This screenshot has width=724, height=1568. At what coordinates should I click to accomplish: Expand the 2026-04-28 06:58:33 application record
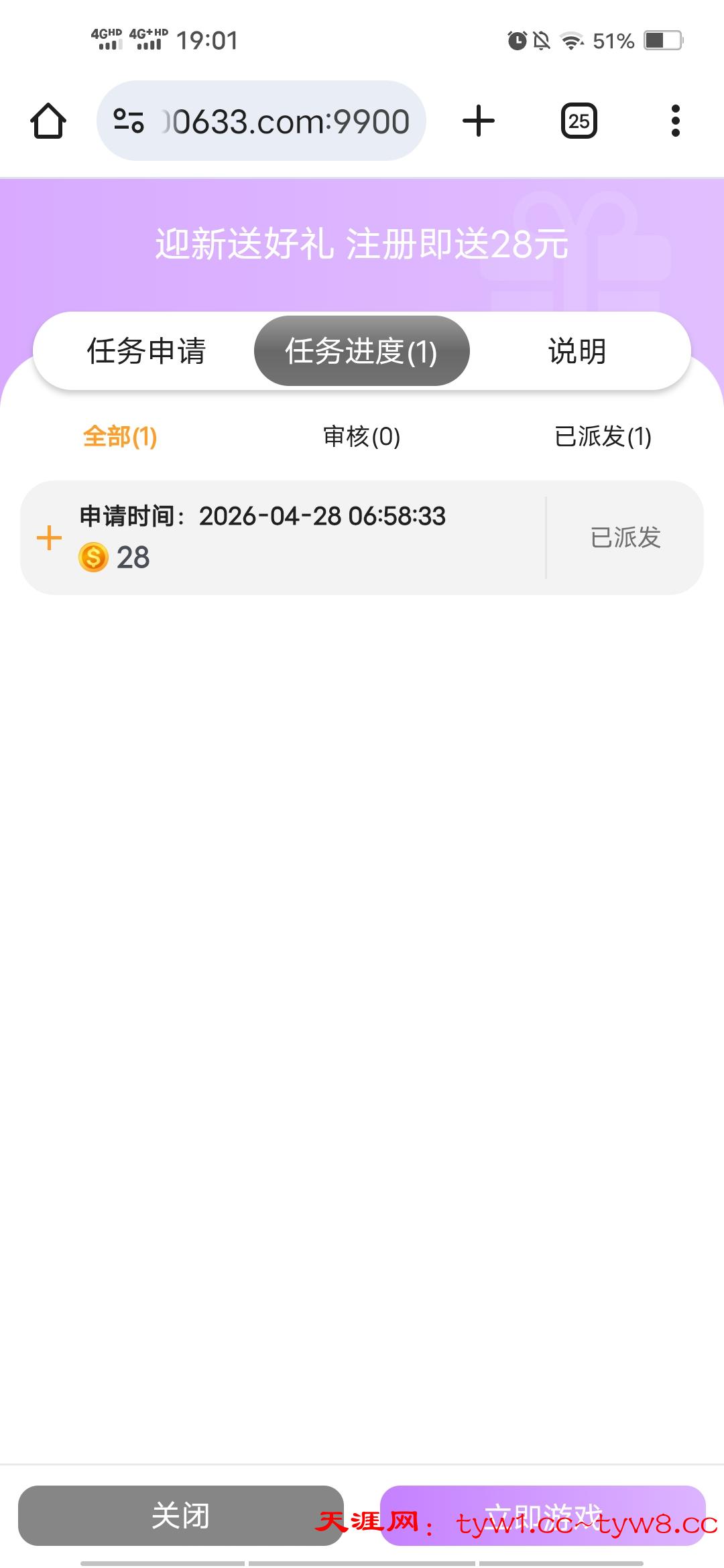pyautogui.click(x=49, y=538)
